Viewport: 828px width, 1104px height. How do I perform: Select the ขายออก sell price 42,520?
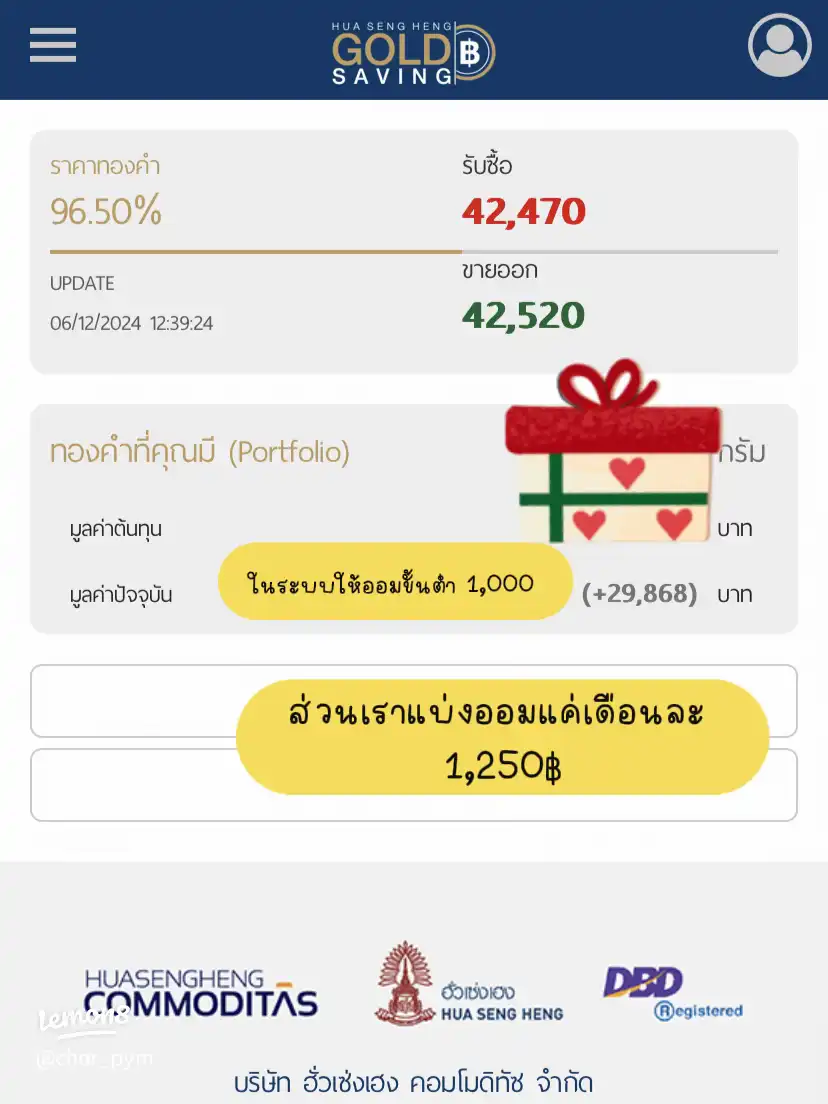pyautogui.click(x=524, y=317)
